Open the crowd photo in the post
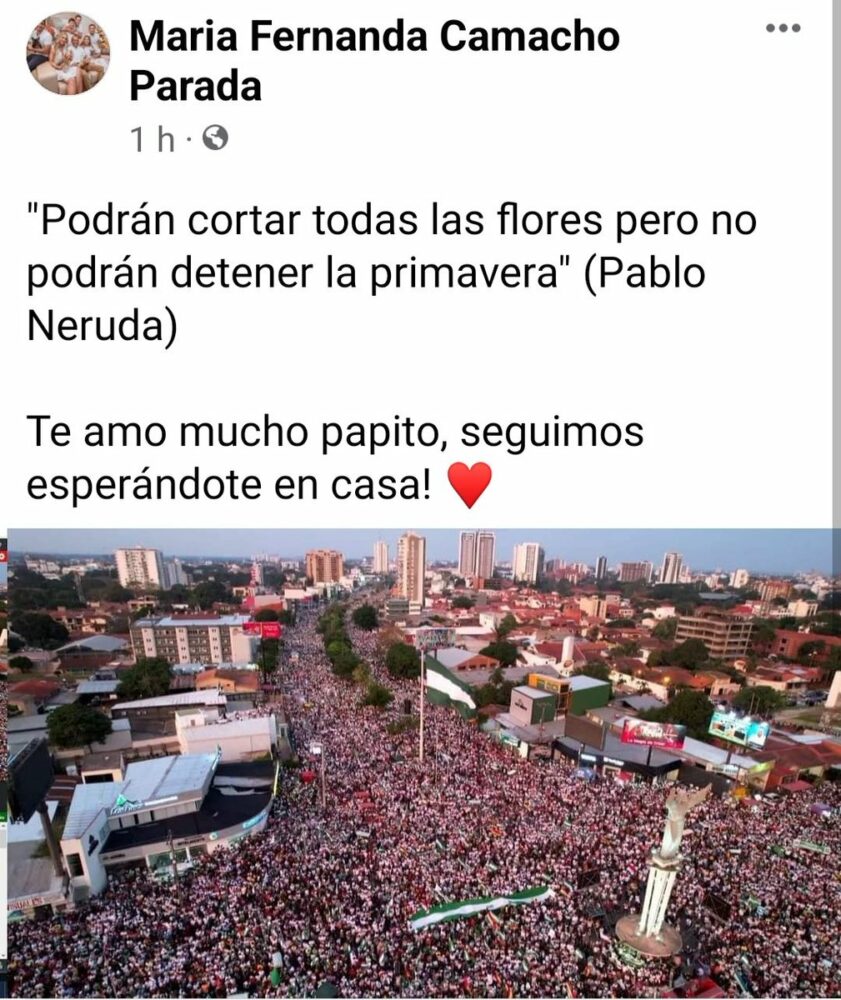This screenshot has width=841, height=1000. [x=422, y=762]
